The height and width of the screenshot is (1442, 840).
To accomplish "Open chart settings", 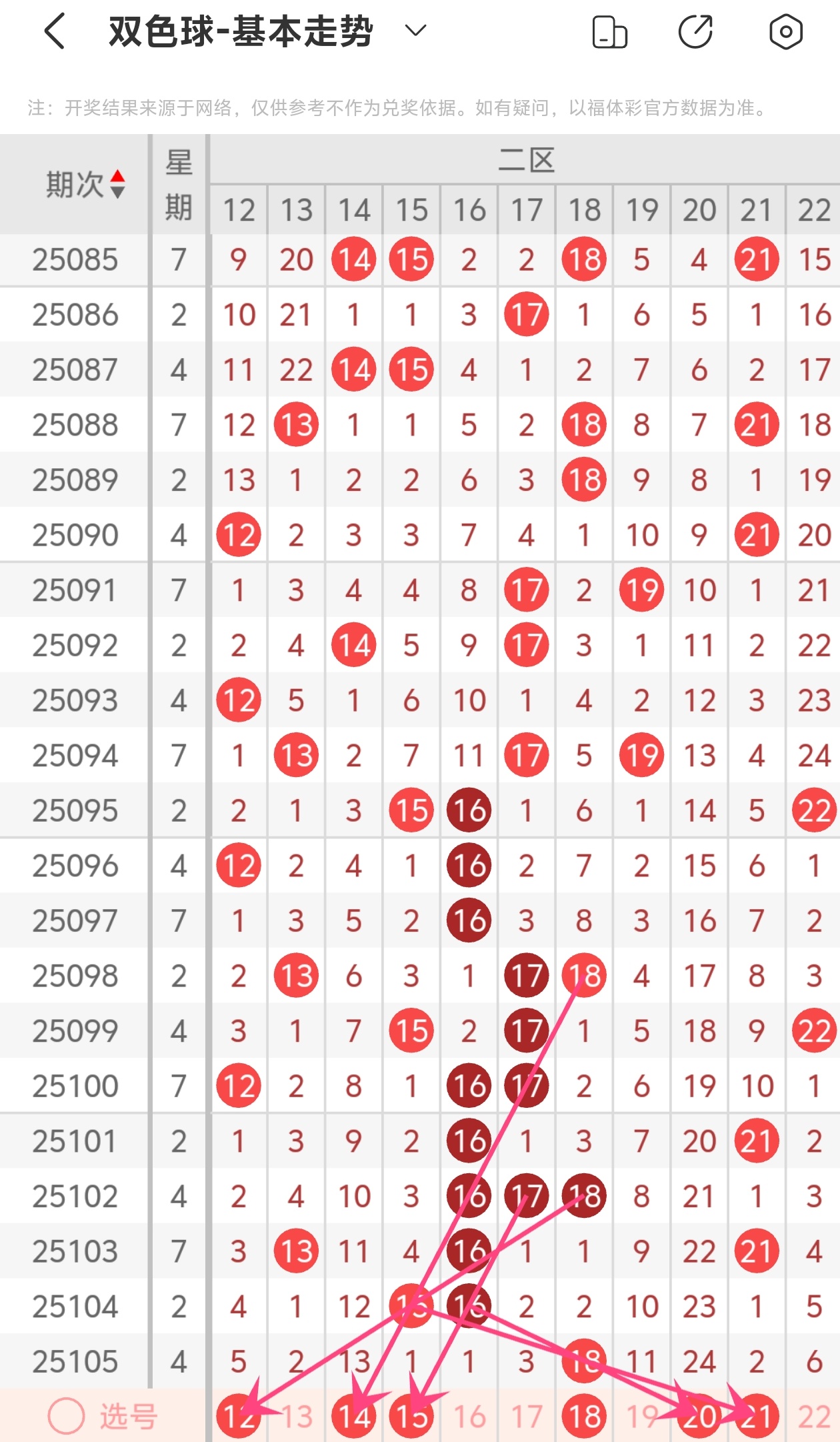I will coord(785,32).
